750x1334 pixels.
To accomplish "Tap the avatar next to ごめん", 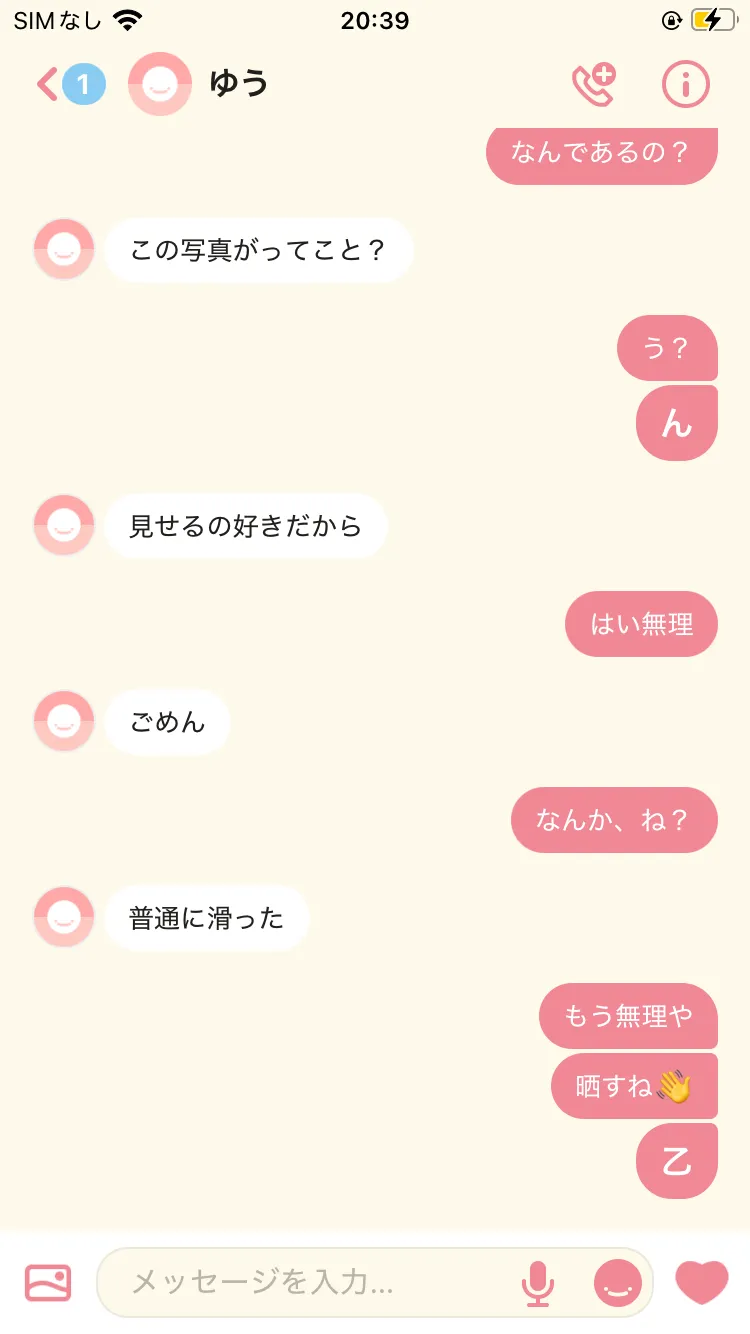I will [64, 721].
